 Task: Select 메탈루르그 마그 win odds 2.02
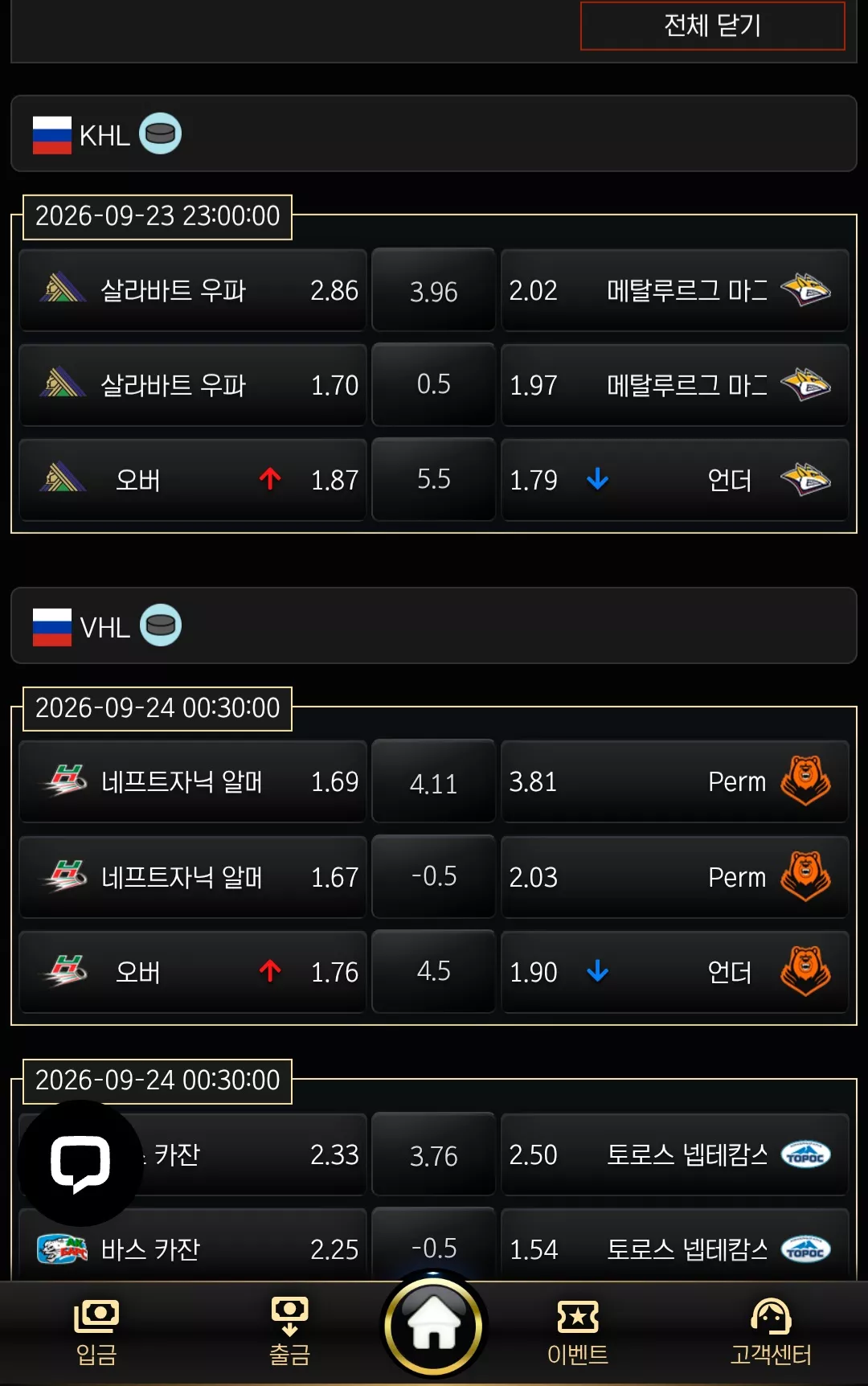click(675, 290)
